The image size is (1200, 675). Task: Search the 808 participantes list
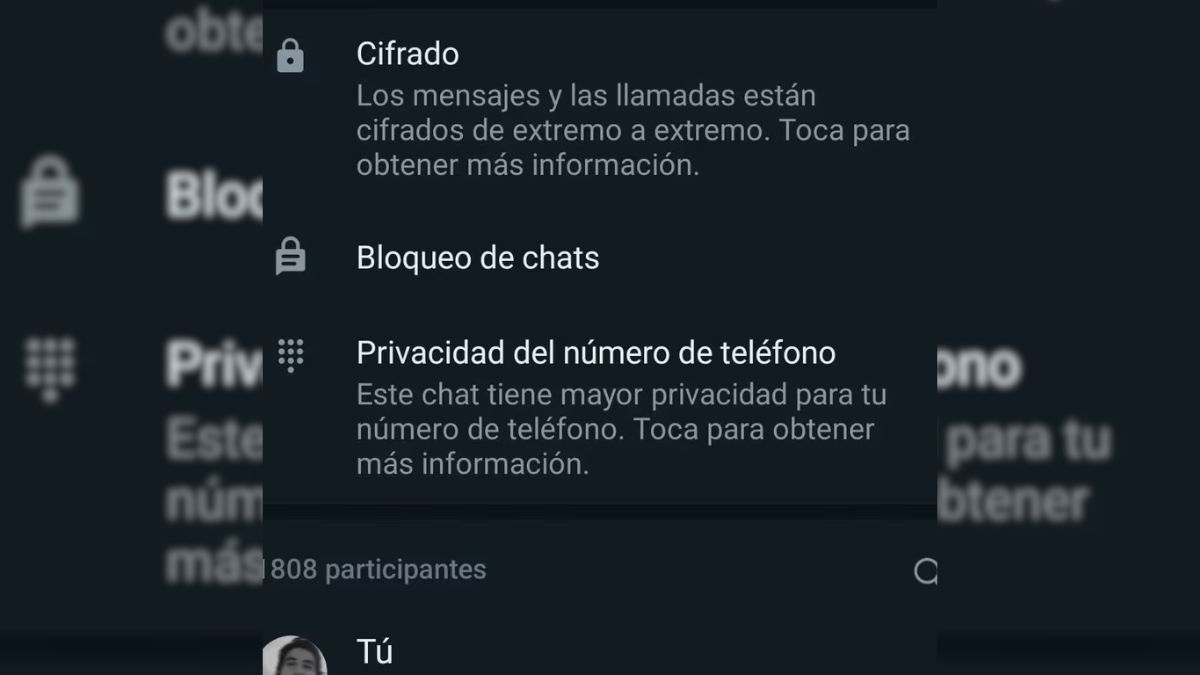pyautogui.click(x=926, y=571)
